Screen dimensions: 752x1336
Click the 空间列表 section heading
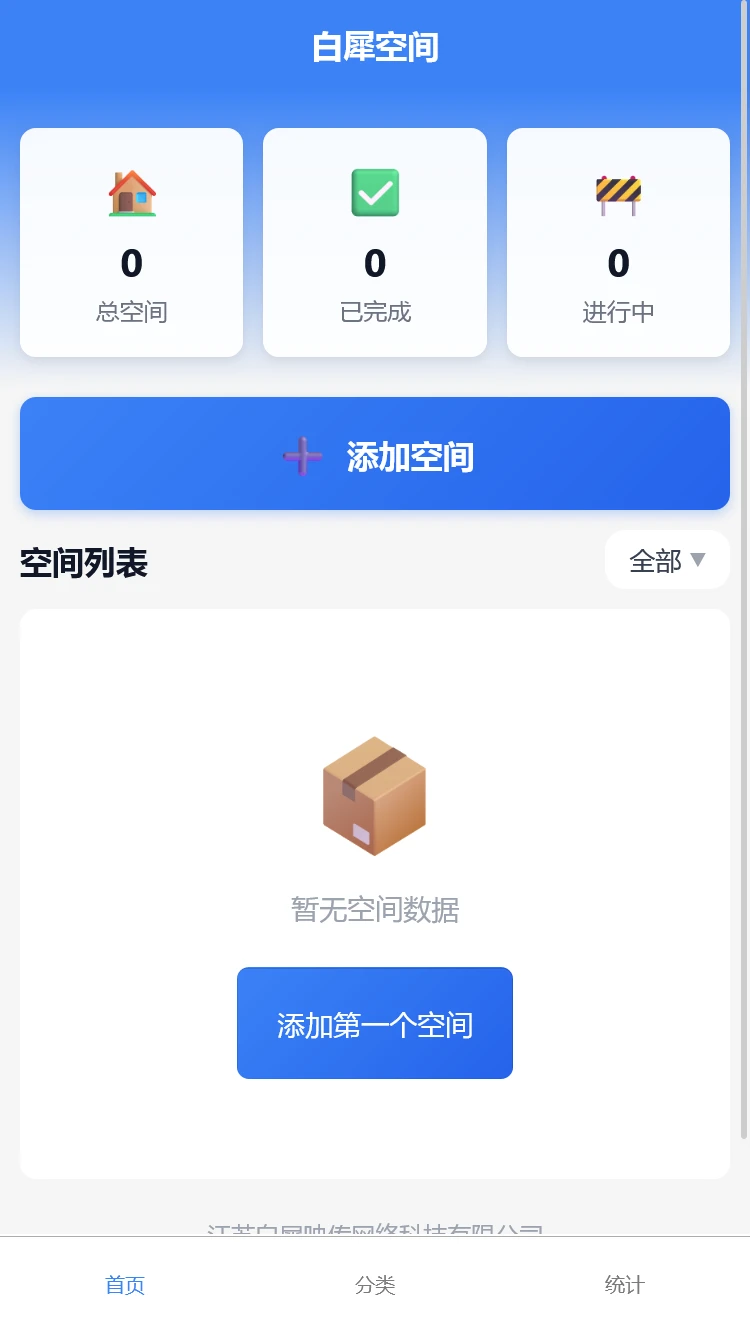[84, 563]
